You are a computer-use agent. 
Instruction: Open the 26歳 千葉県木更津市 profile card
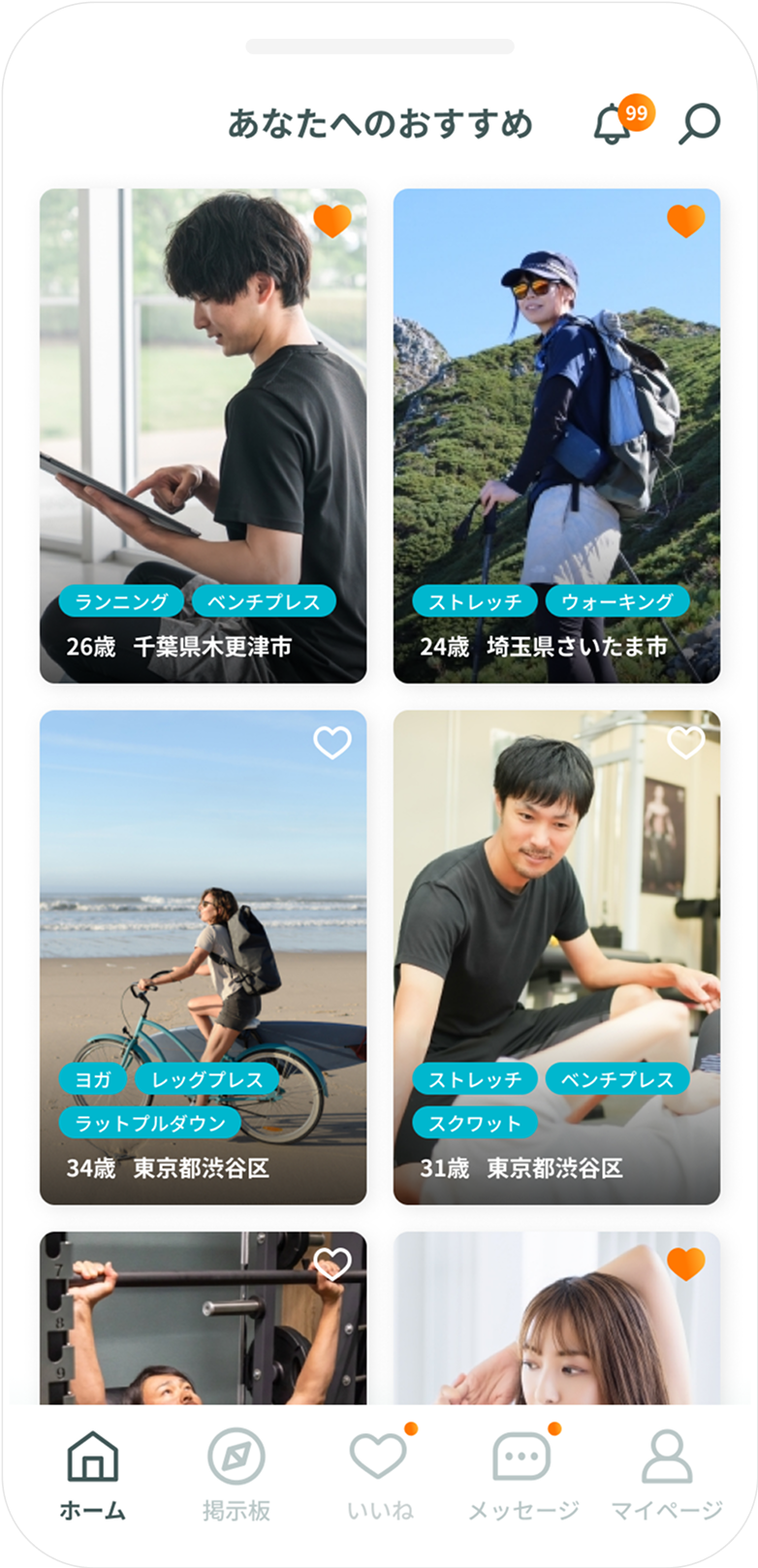pos(204,436)
